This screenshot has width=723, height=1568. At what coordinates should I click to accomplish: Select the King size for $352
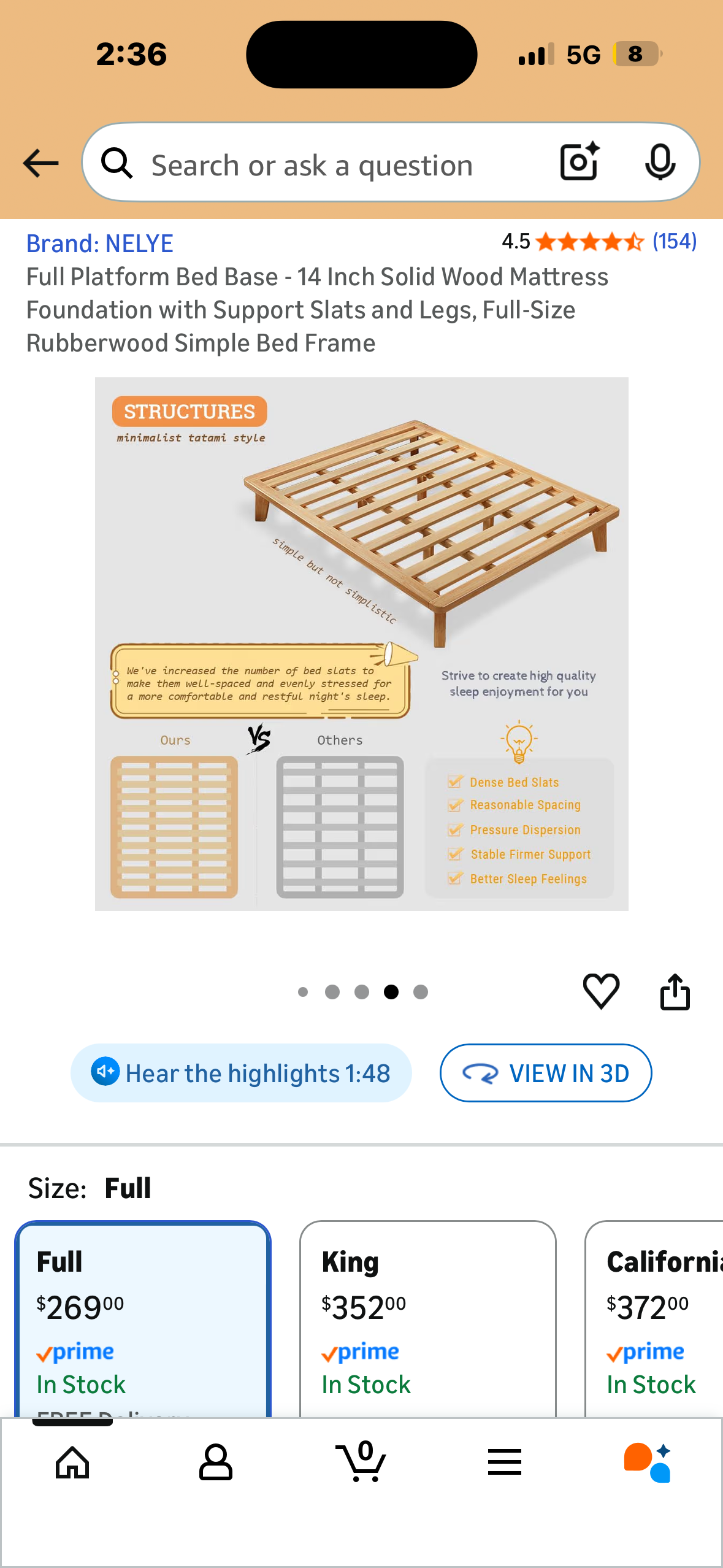tap(427, 1319)
